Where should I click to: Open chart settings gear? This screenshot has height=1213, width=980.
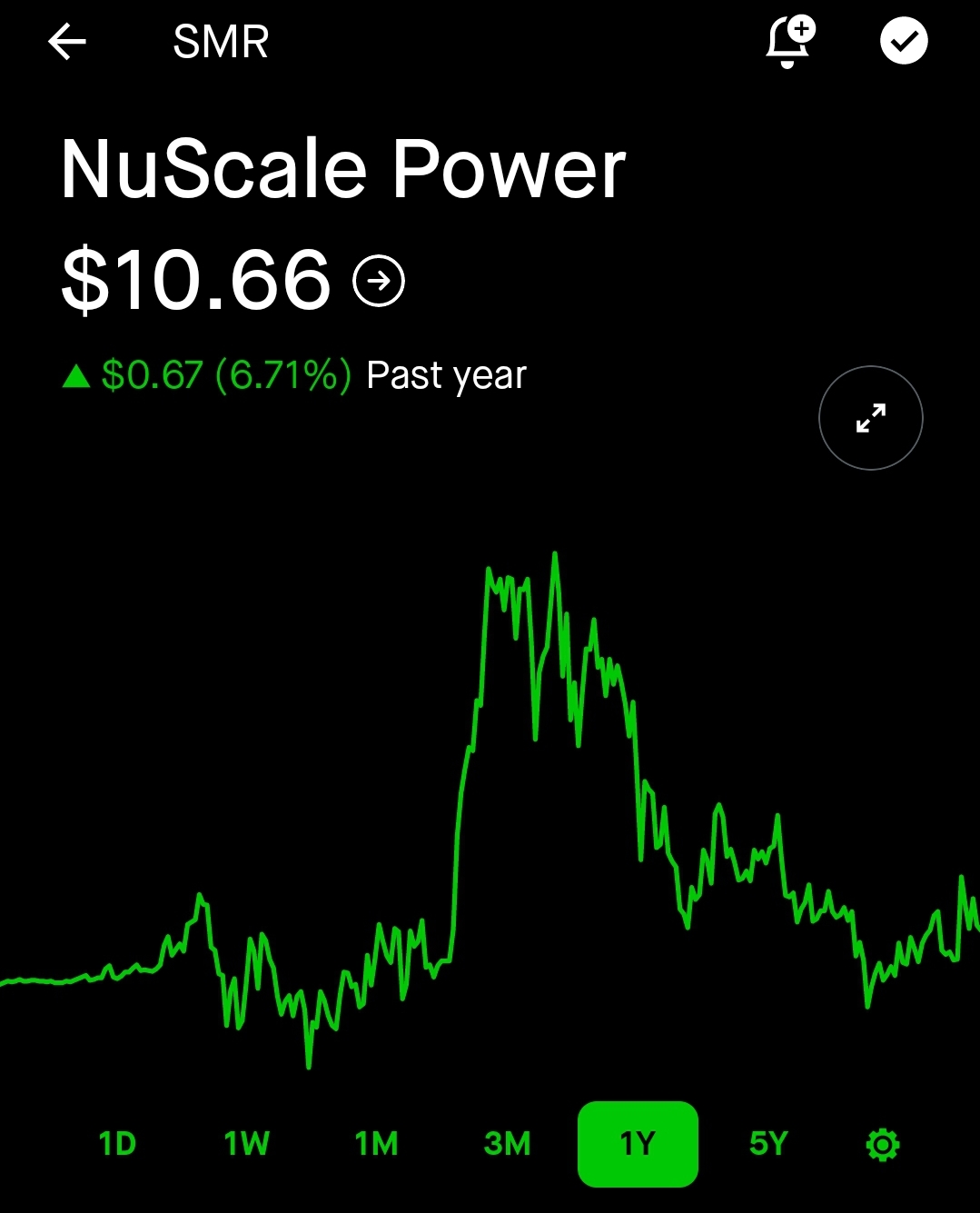coord(883,1144)
